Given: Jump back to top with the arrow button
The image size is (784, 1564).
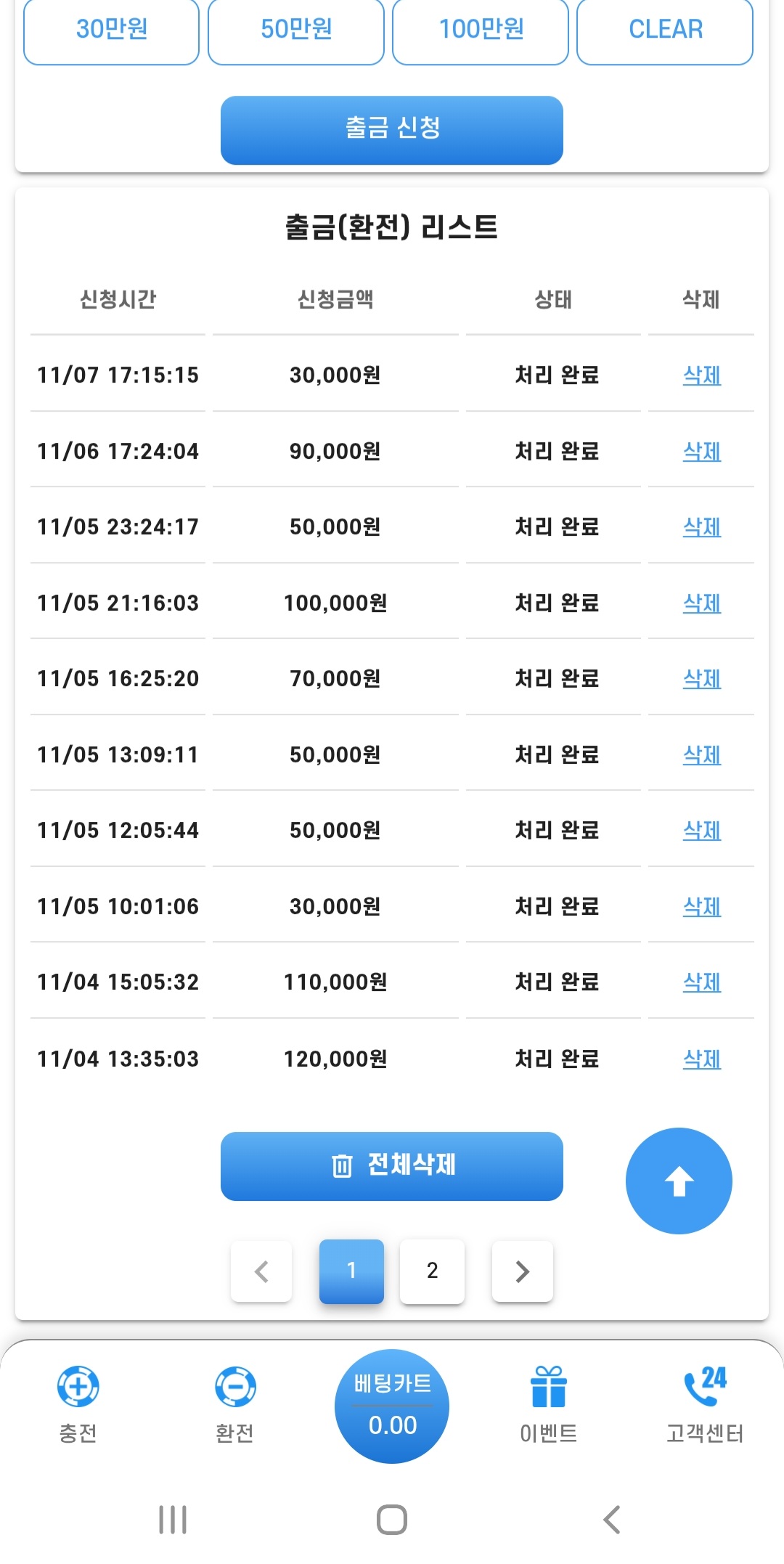Looking at the screenshot, I should 679,1181.
